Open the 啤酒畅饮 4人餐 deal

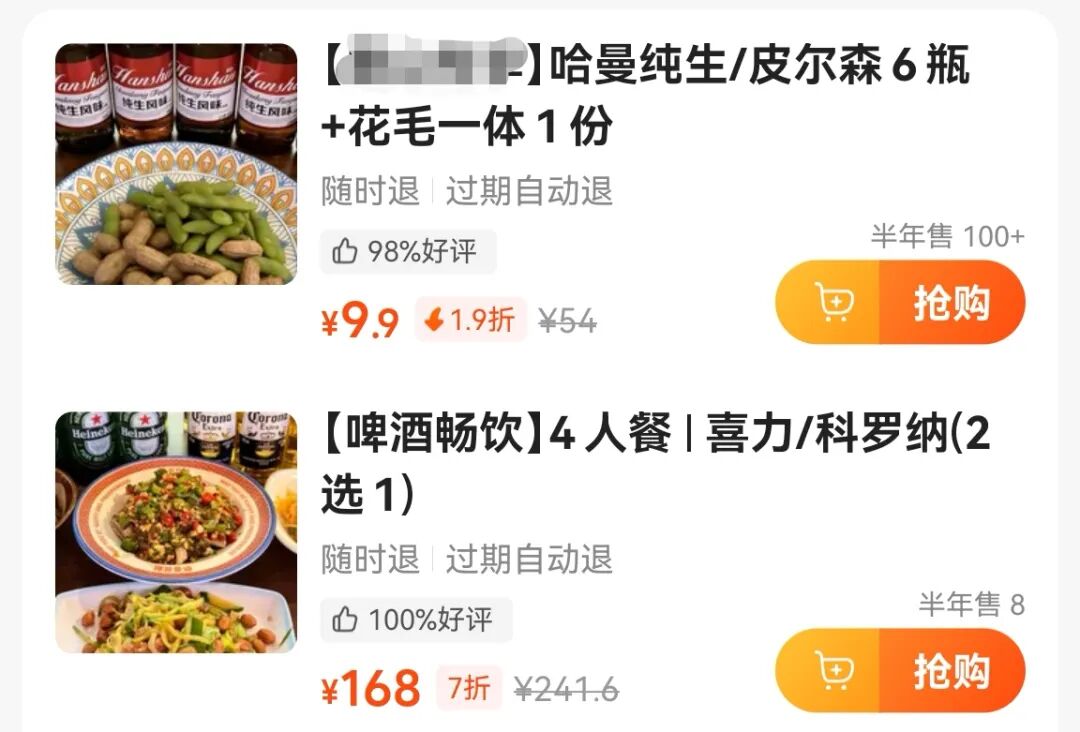coord(655,464)
